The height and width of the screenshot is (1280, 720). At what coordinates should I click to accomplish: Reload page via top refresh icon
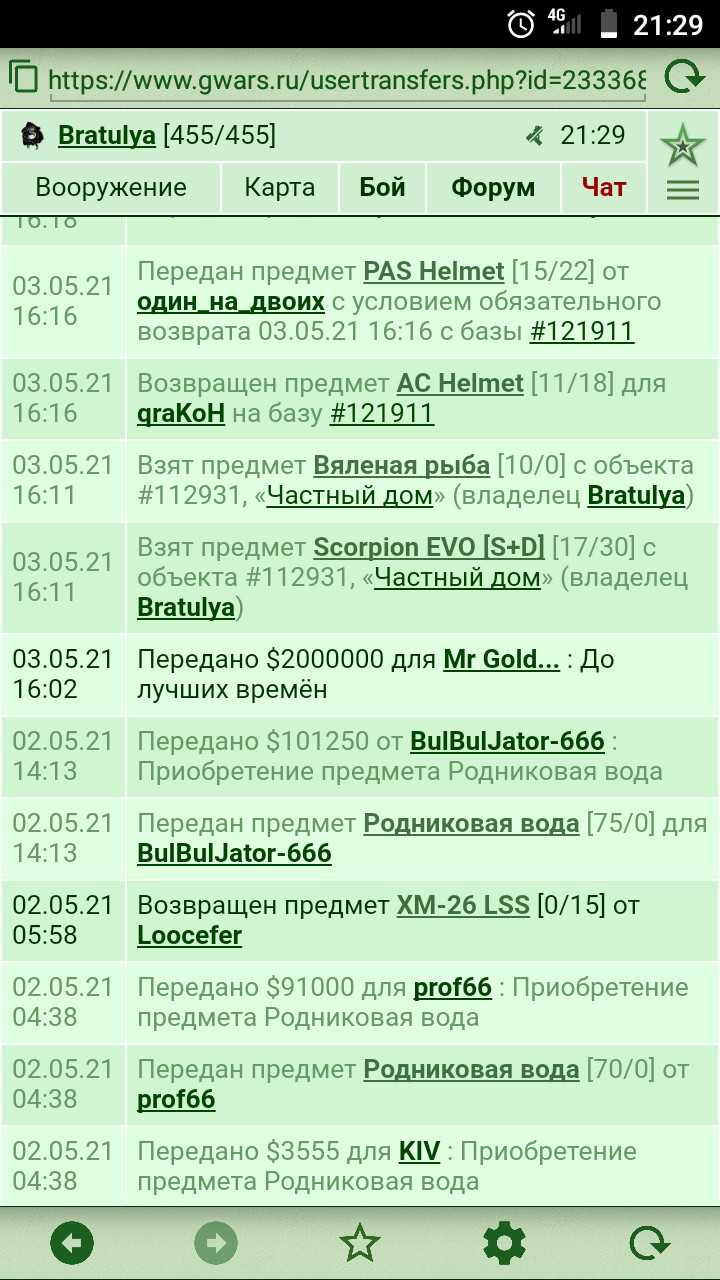pyautogui.click(x=684, y=77)
